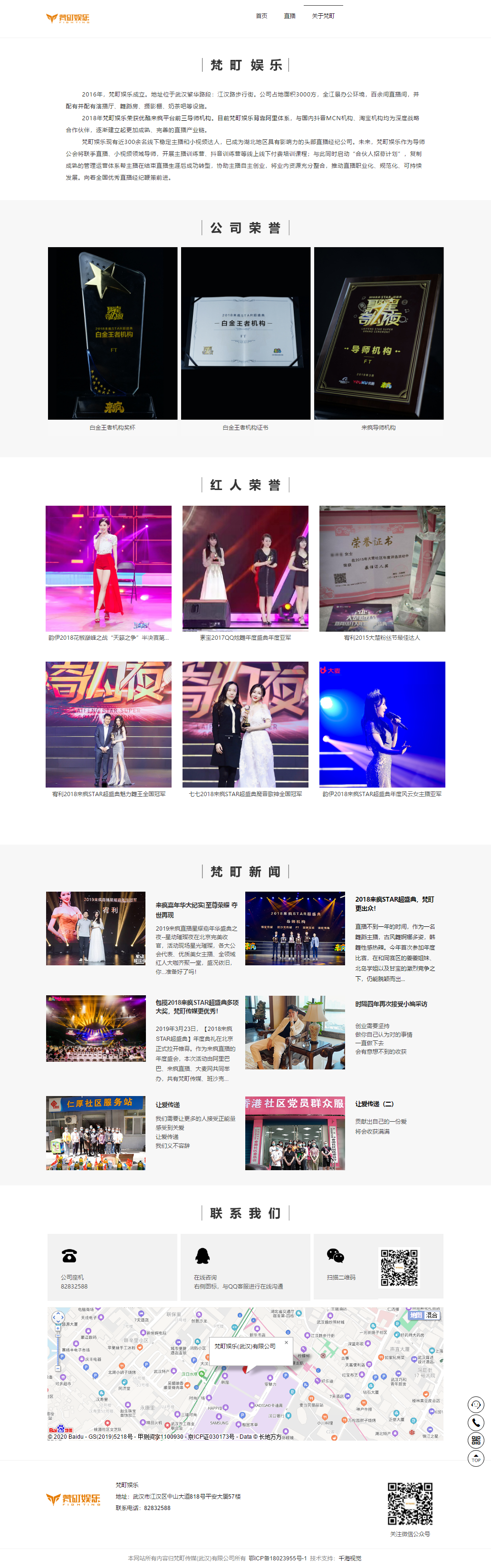Open the 关于梵町 nav tab

pyautogui.click(x=323, y=17)
